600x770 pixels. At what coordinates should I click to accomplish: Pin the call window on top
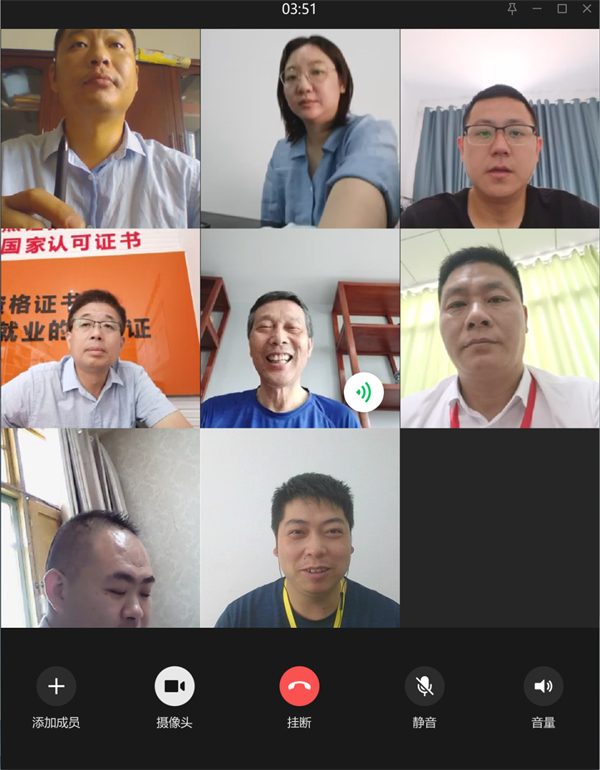tap(513, 9)
